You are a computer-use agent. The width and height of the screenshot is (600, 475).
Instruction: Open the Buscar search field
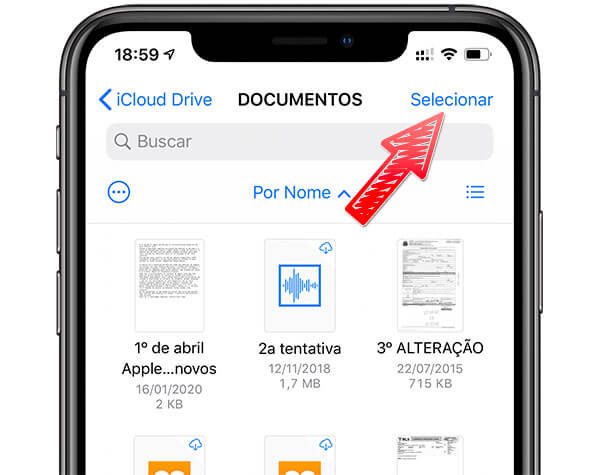click(299, 142)
